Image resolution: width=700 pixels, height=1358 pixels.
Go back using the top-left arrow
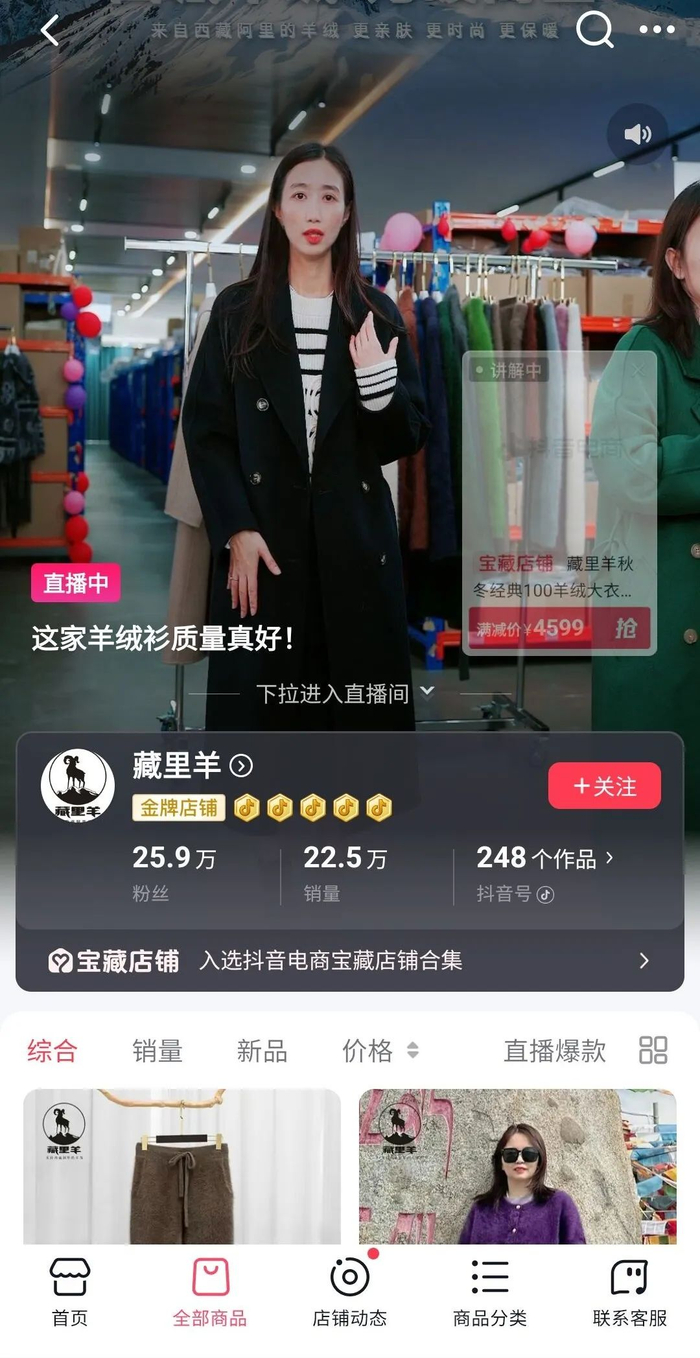point(50,32)
